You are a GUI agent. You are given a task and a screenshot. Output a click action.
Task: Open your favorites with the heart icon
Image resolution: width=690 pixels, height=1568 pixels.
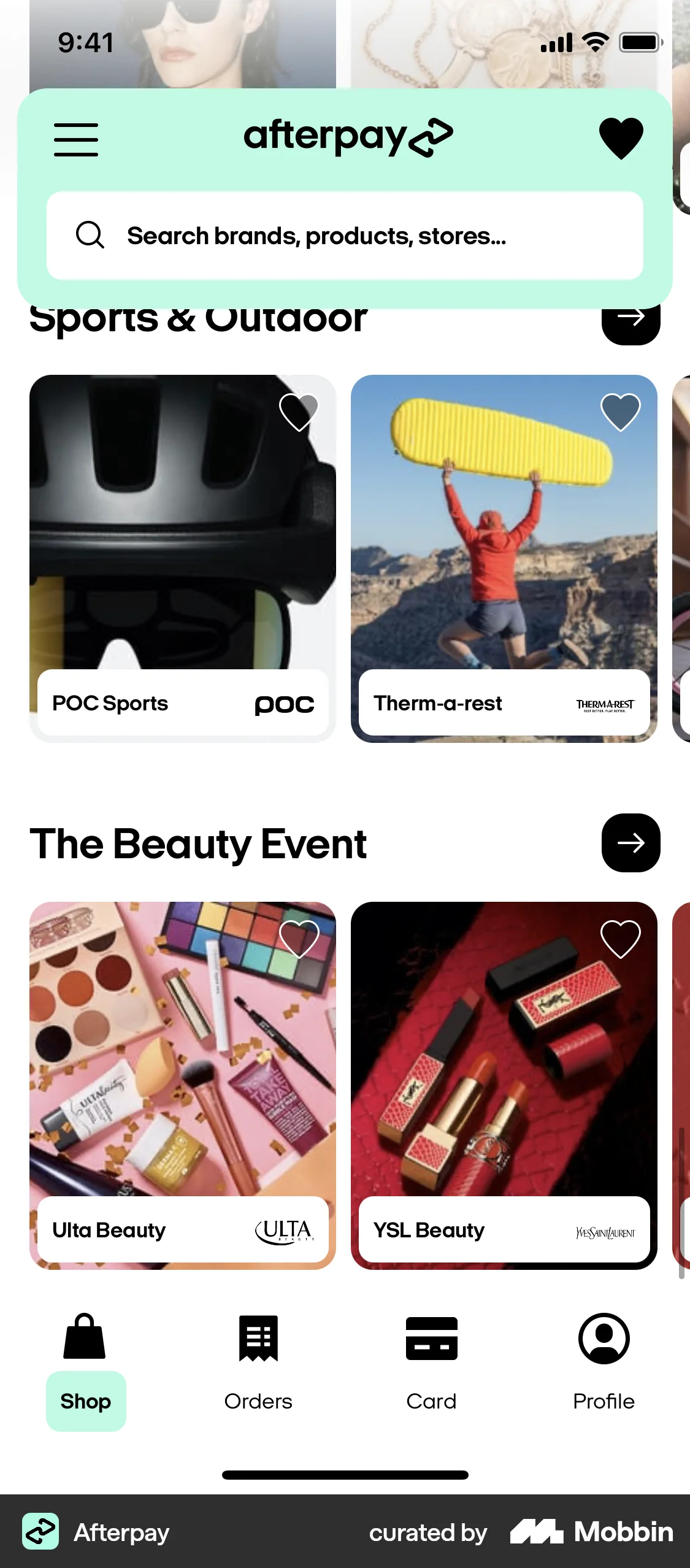[621, 136]
